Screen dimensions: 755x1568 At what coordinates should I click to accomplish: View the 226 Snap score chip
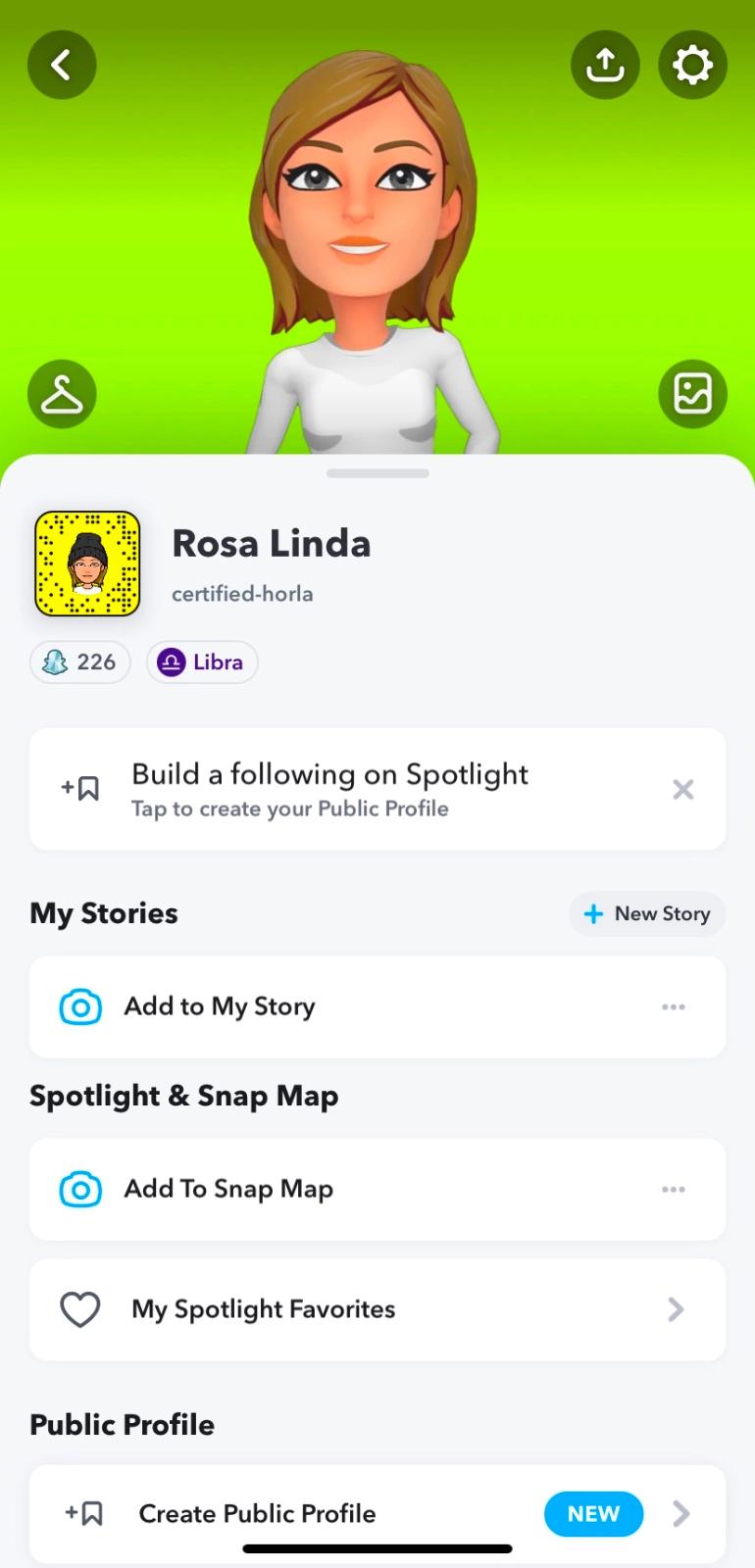point(80,662)
